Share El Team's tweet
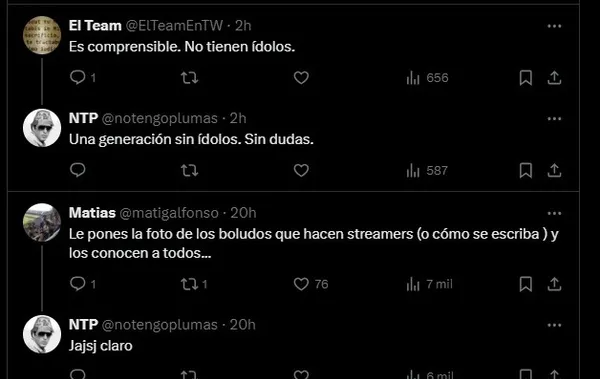 coord(554,78)
